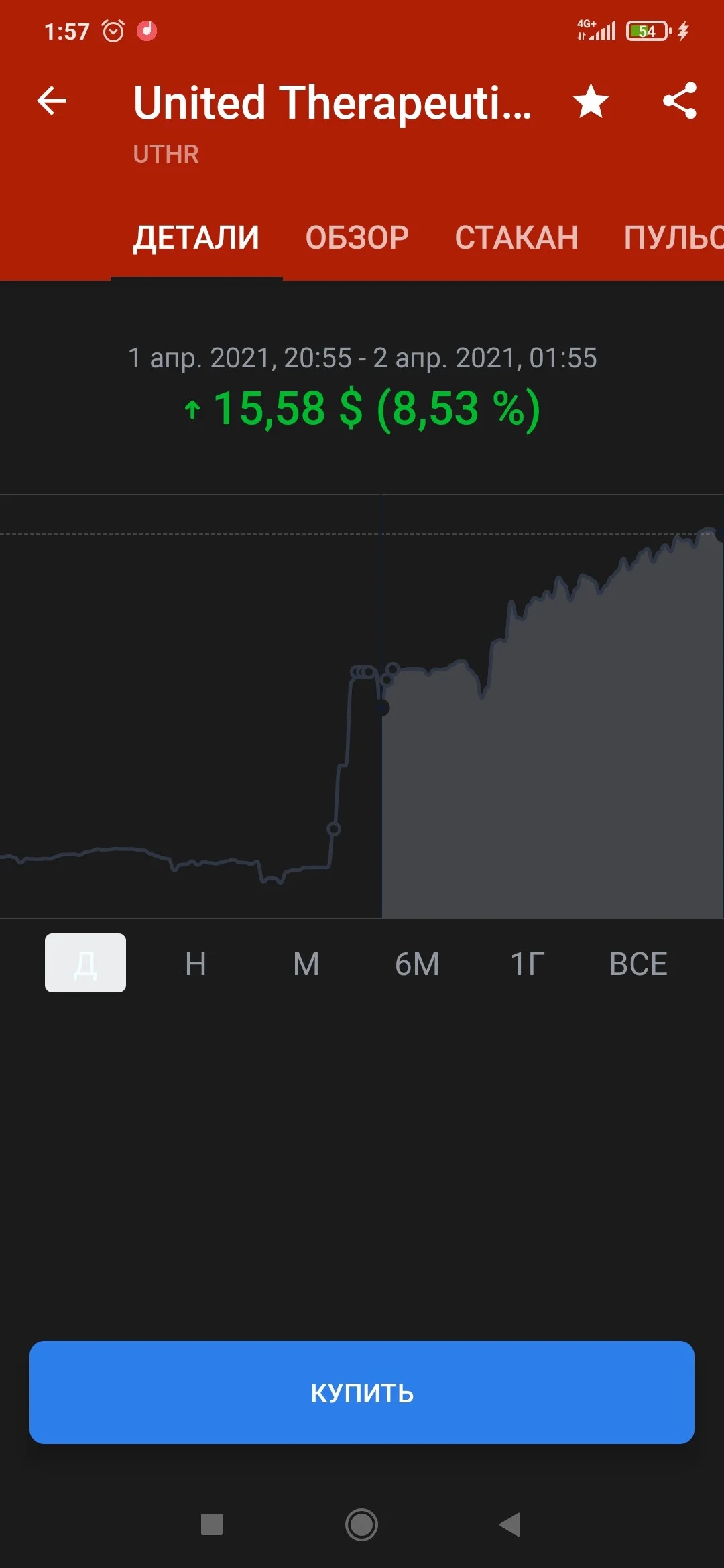This screenshot has height=1568, width=724.
Task: Switch to the ОБЗОР tab
Action: tap(357, 237)
